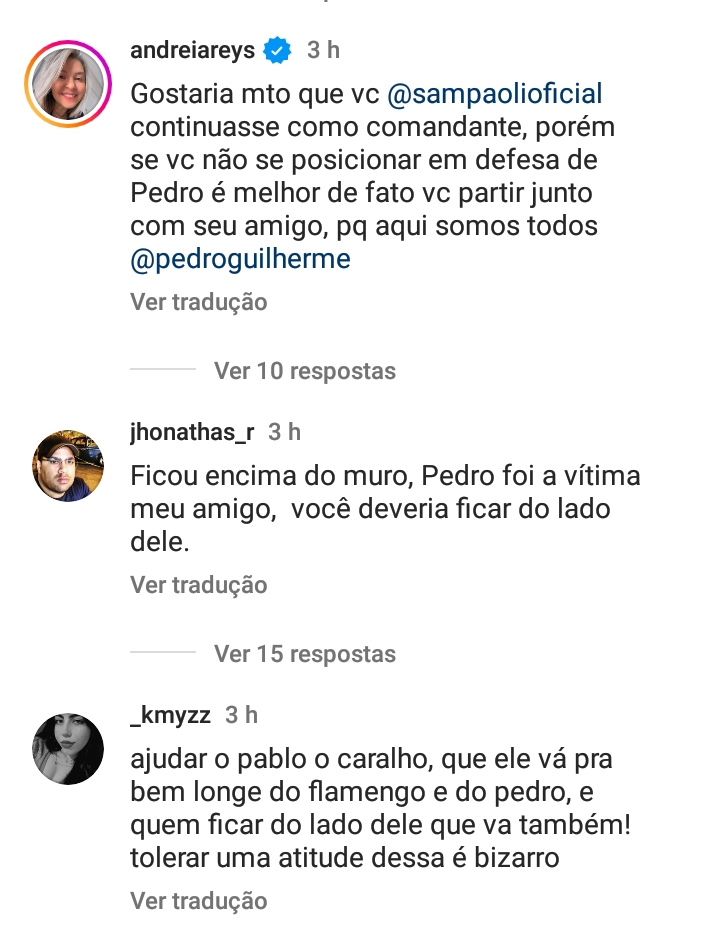
Task: Open andreiareys profile picture
Action: 68,85
